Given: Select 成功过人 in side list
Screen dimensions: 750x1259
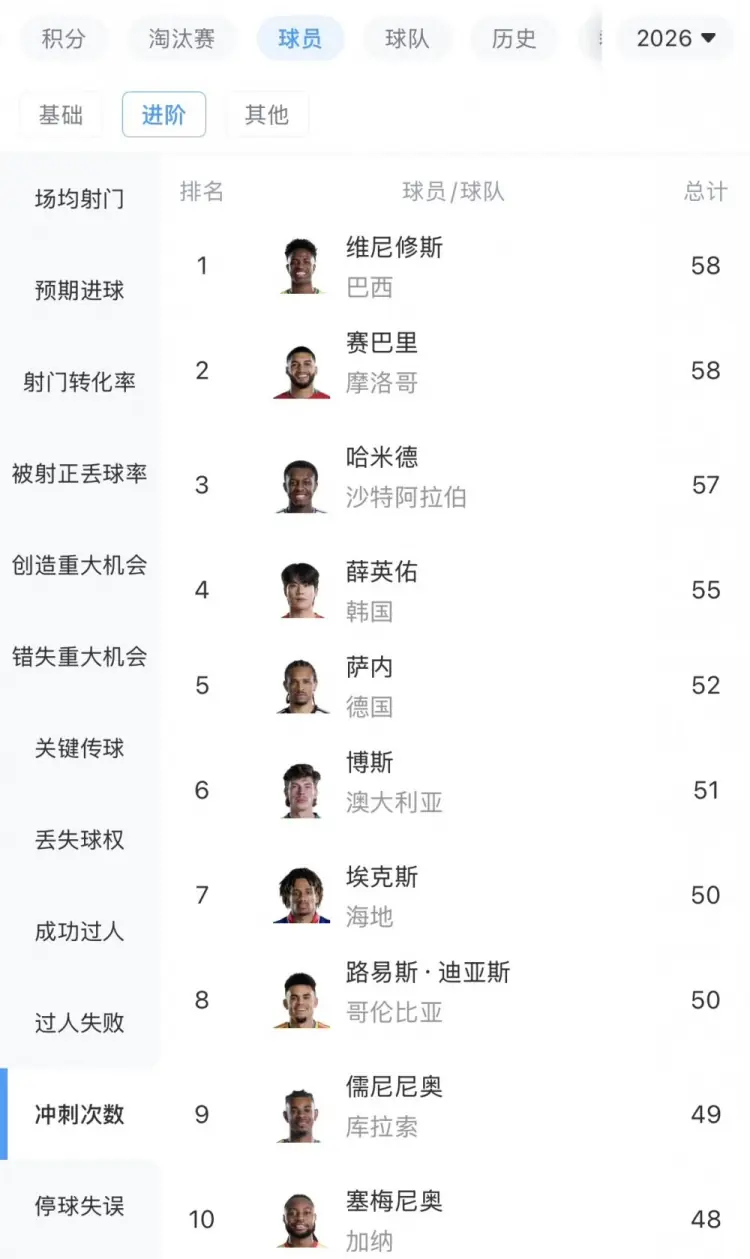Looking at the screenshot, I should [80, 931].
